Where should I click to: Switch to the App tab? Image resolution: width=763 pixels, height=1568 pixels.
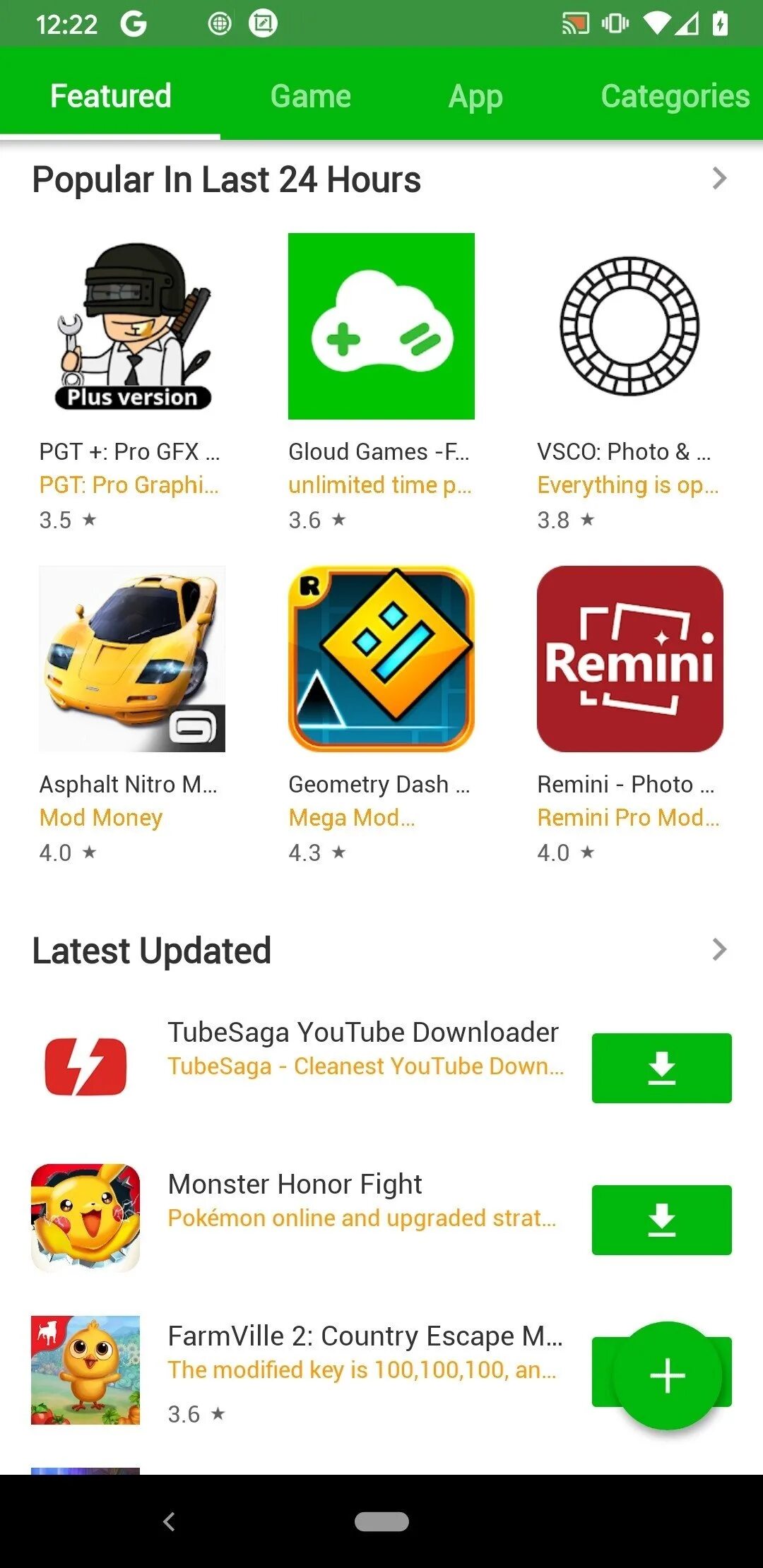tap(475, 96)
